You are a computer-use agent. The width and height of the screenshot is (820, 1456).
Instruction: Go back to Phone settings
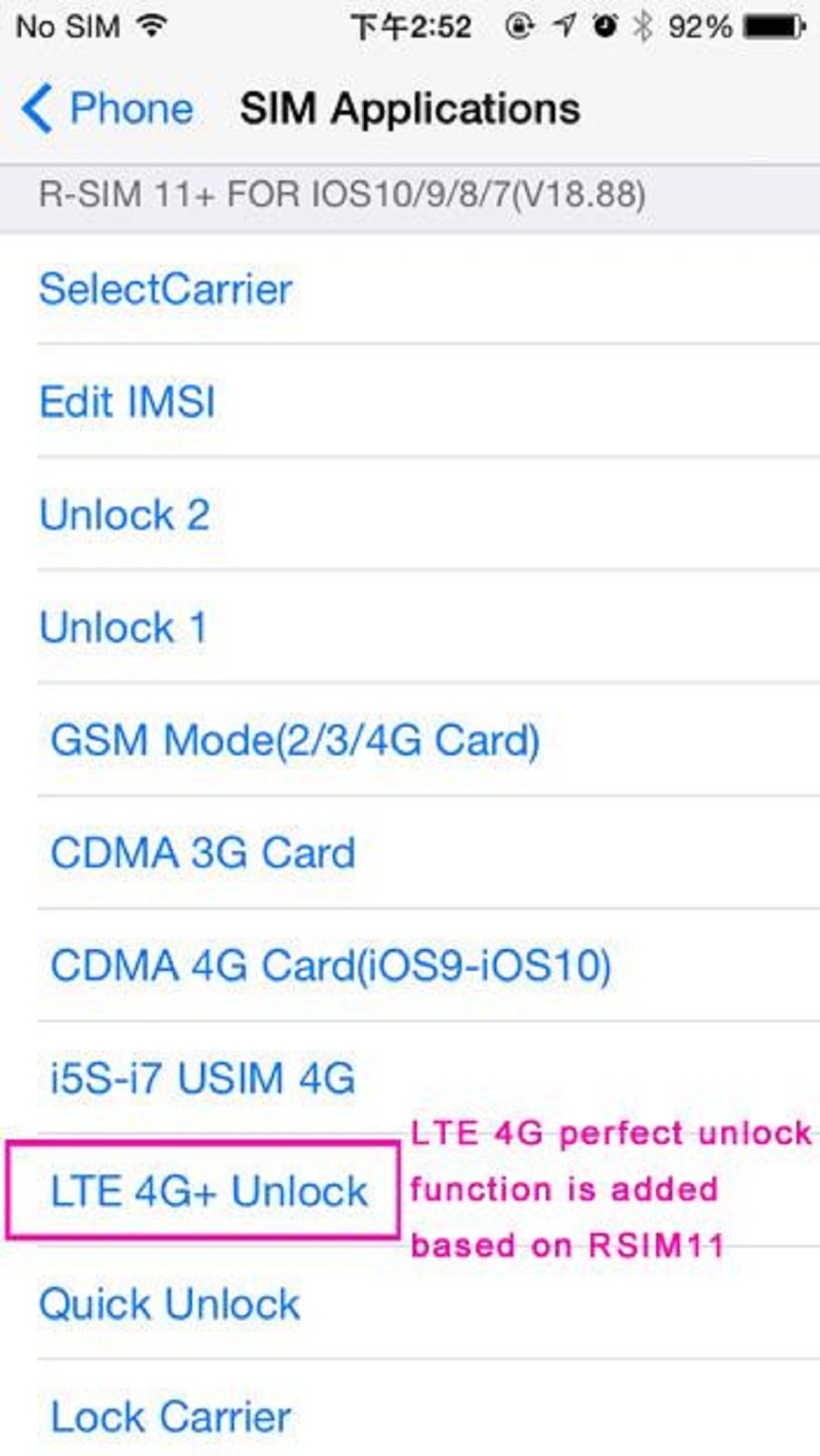coord(107,109)
